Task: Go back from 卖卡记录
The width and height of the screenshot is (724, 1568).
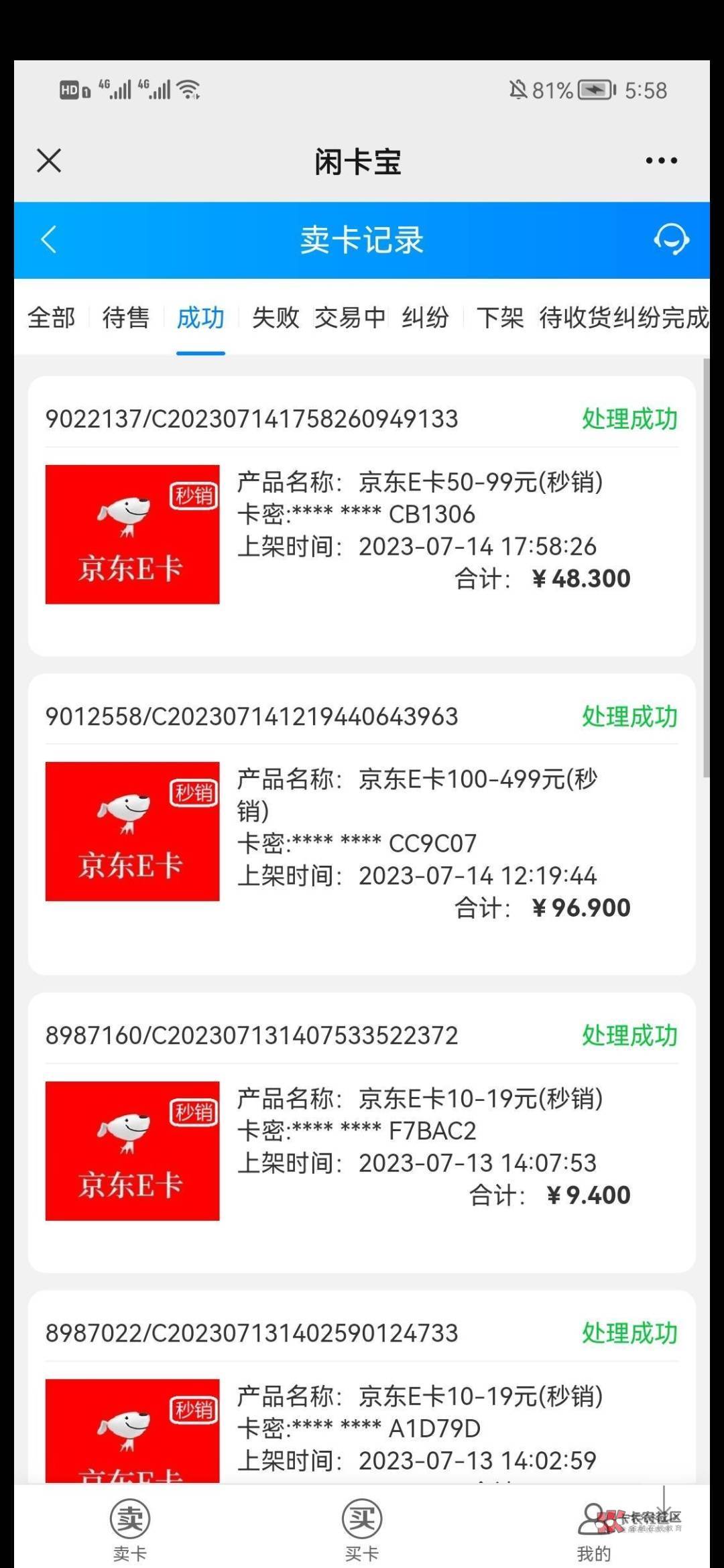Action: click(x=49, y=240)
